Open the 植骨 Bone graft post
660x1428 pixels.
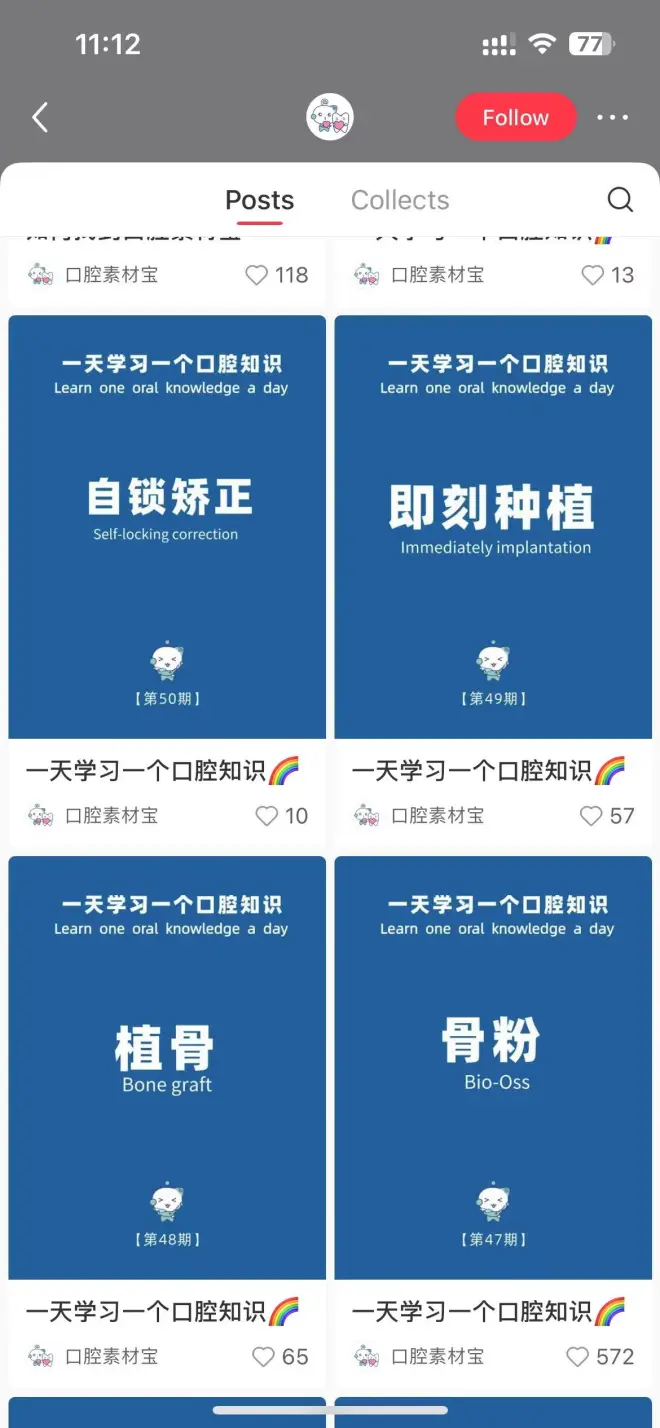[167, 1068]
